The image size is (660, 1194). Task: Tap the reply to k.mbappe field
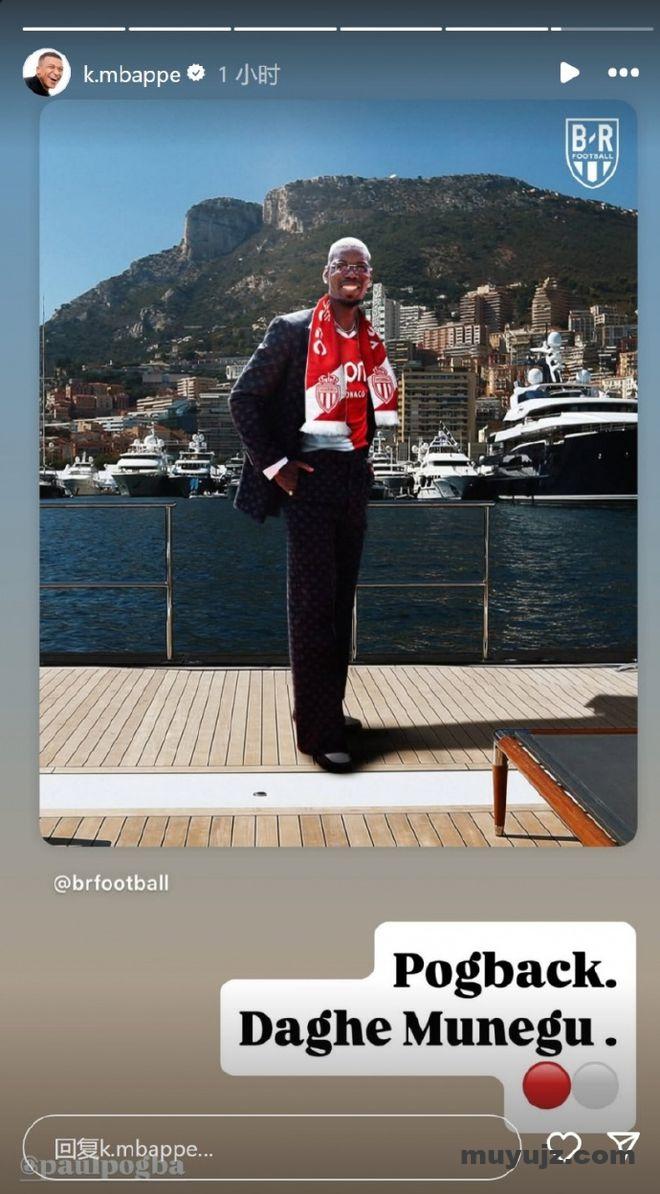[270, 1148]
